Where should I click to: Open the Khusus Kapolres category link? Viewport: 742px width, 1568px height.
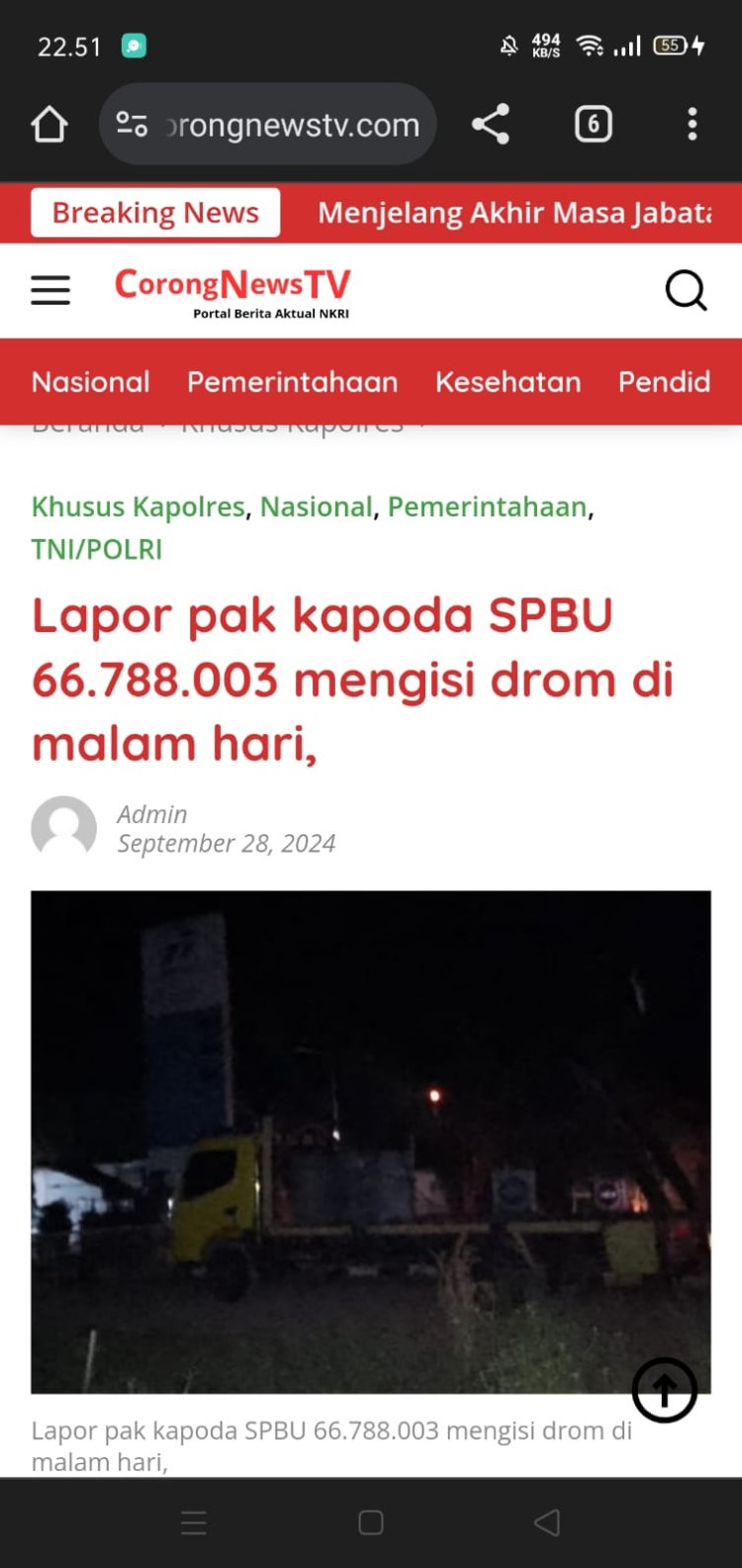click(138, 507)
